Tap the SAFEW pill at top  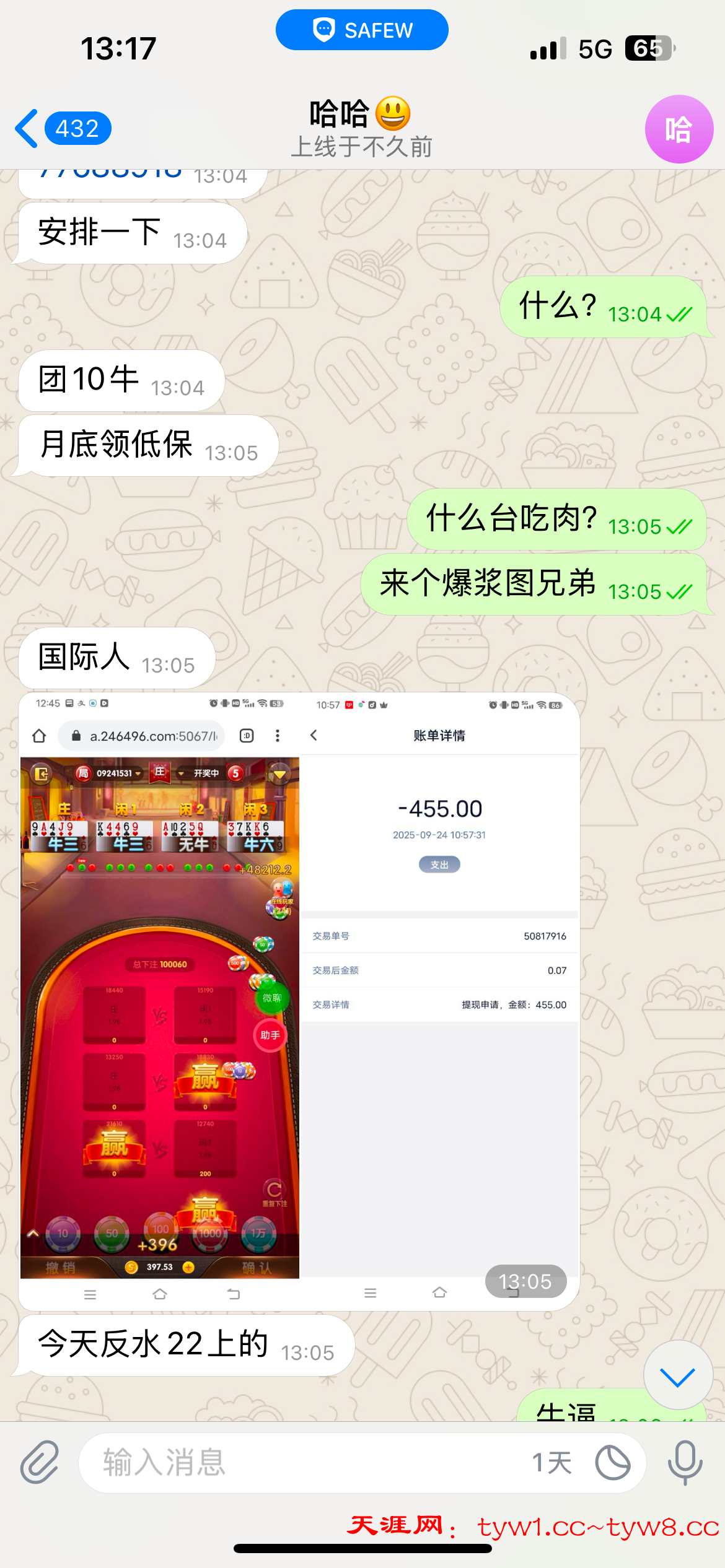pyautogui.click(x=362, y=30)
